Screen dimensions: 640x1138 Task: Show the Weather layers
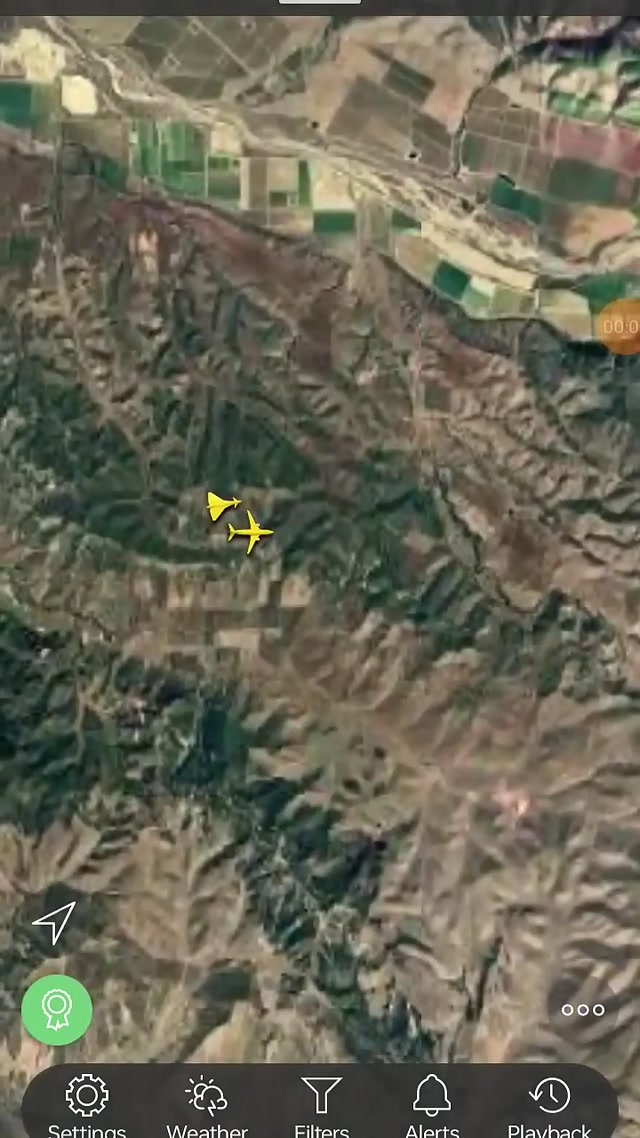coord(207,1103)
